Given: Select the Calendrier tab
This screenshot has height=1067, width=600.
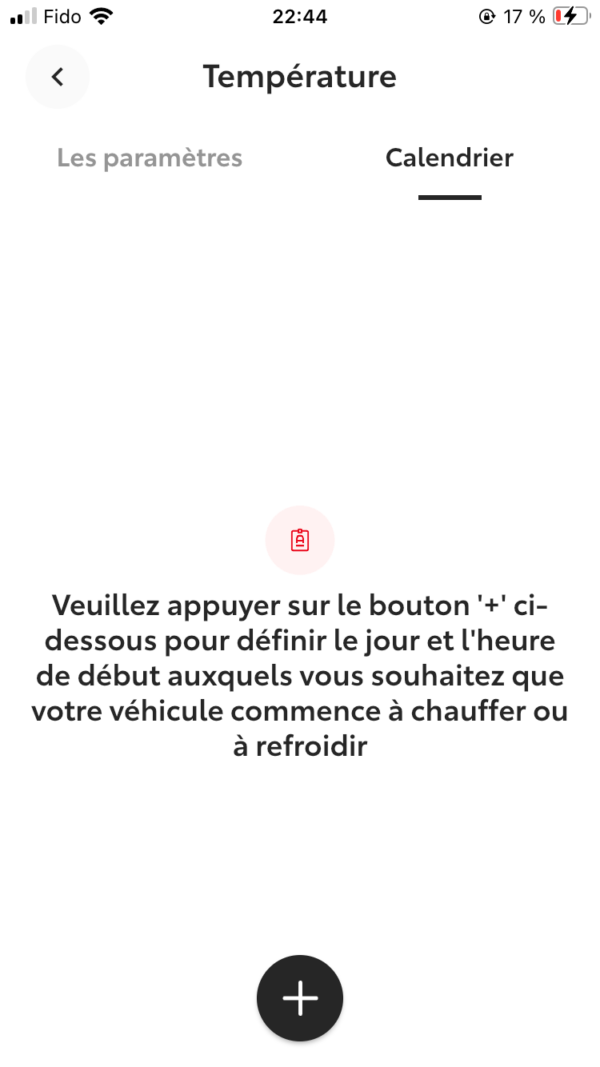Looking at the screenshot, I should [449, 158].
